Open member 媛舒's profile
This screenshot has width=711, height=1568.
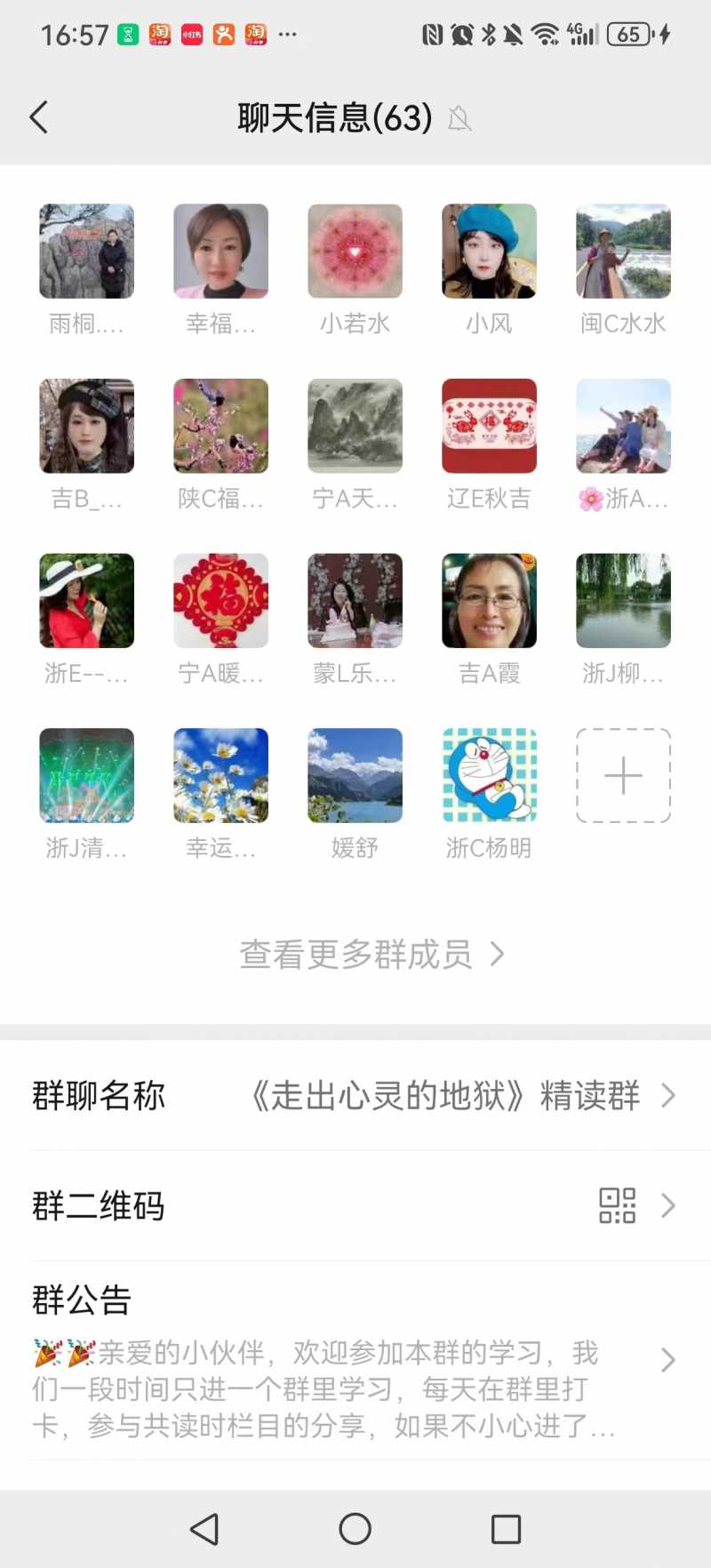355,775
